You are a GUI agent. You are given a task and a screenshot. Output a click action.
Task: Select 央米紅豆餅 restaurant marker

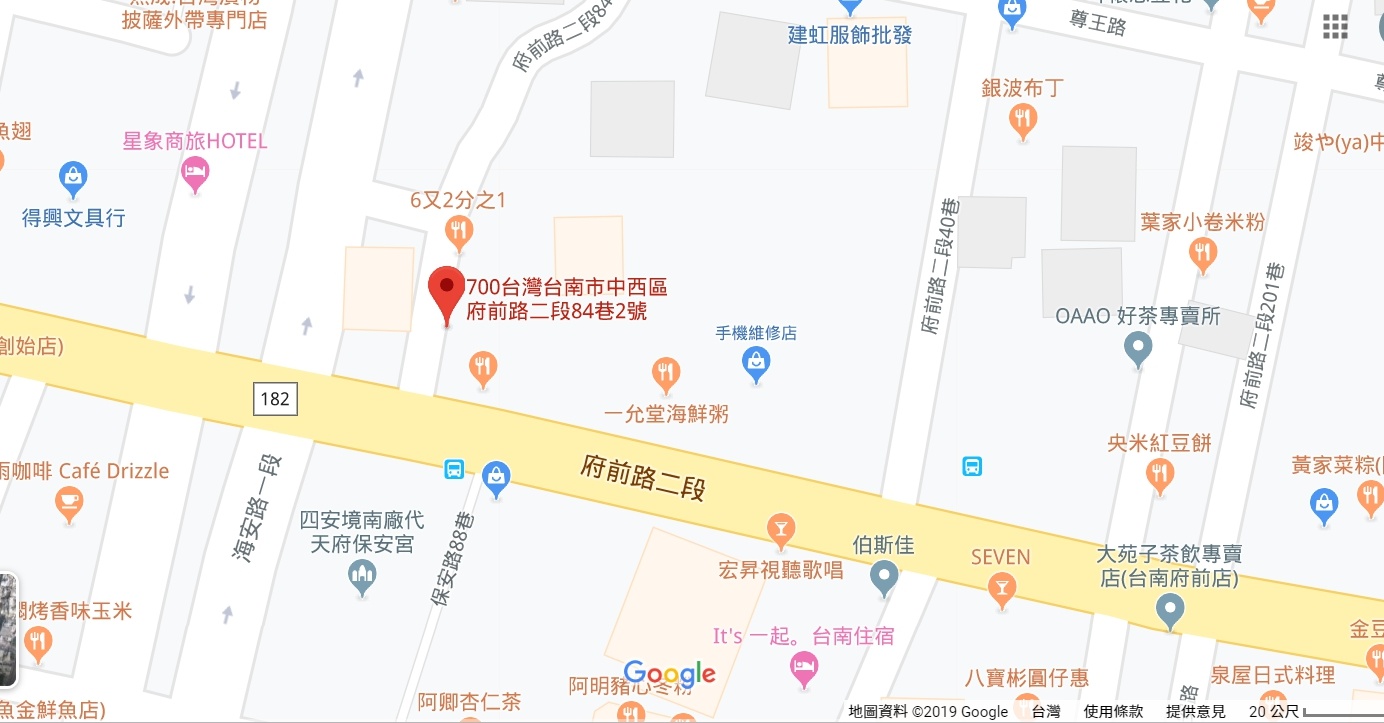coord(1160,477)
